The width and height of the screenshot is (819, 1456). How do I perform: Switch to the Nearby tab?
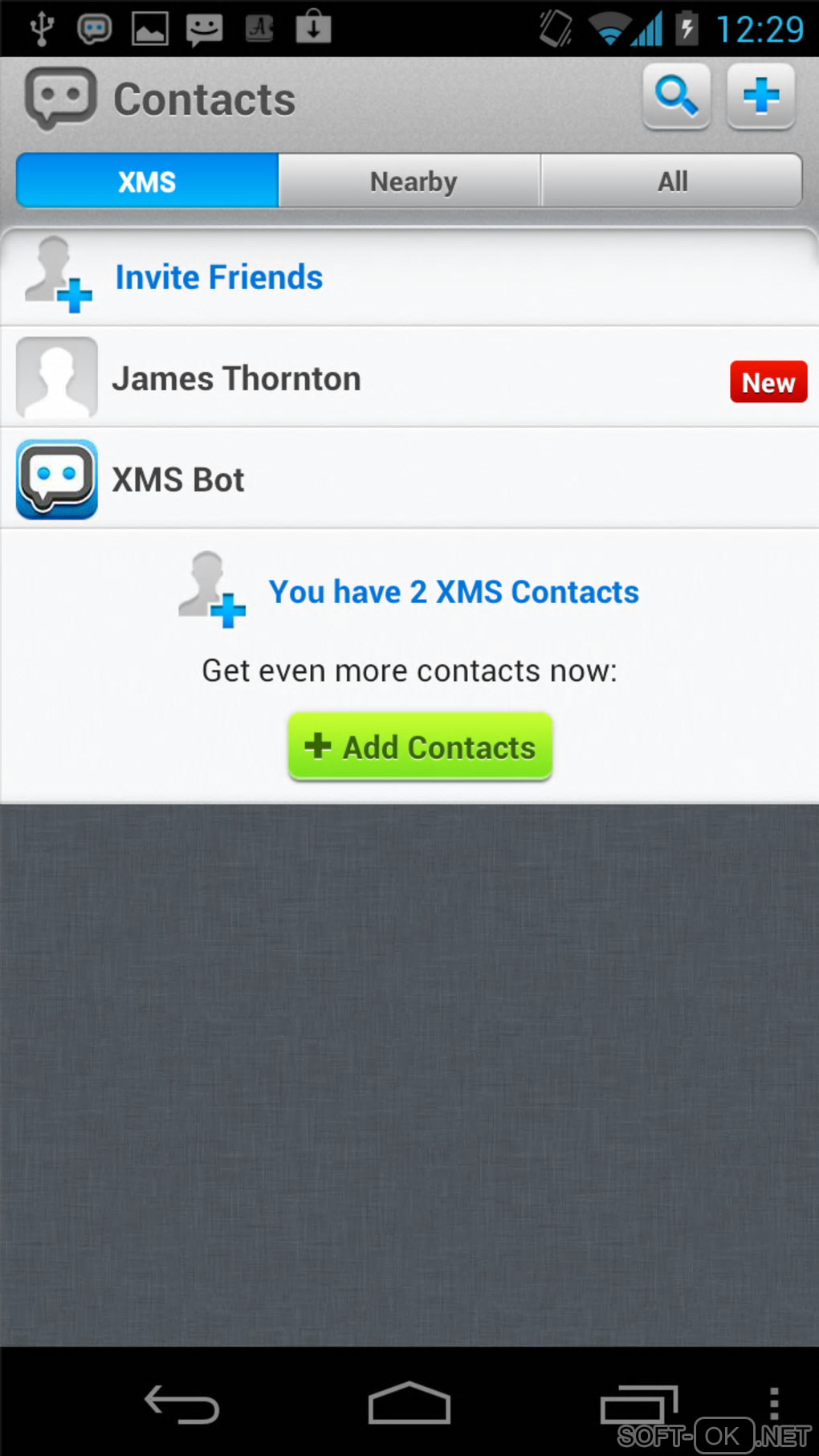(411, 181)
